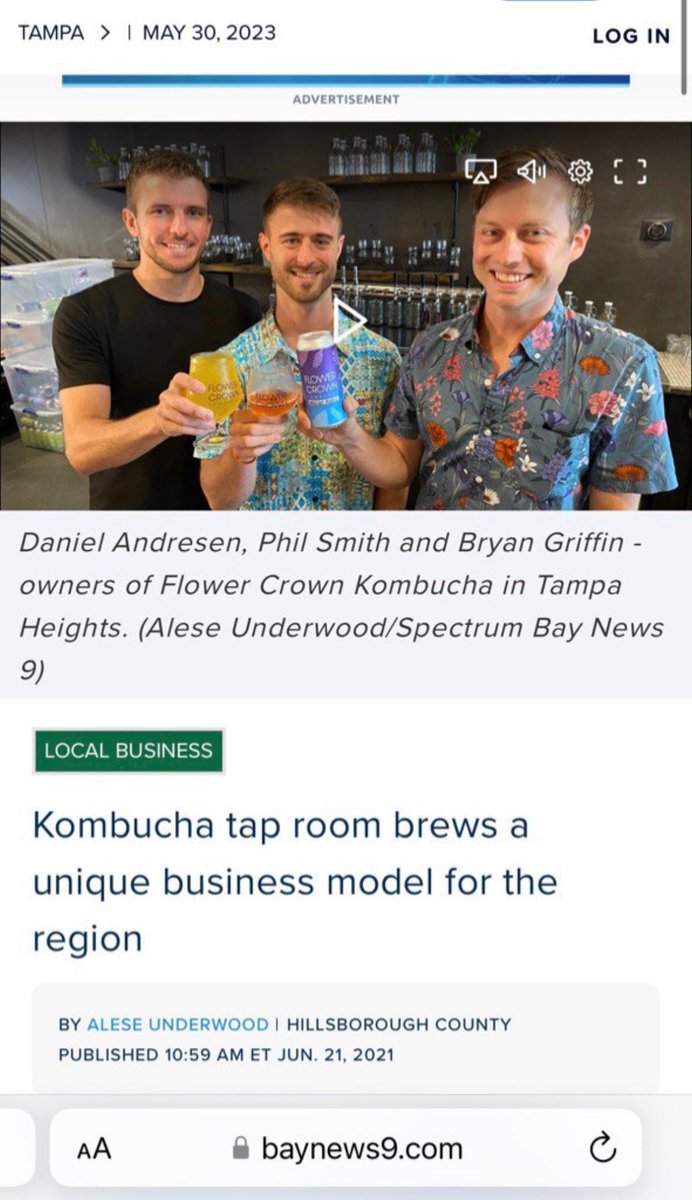View author Alese Underwood's page
692x1200 pixels.
[177, 1024]
